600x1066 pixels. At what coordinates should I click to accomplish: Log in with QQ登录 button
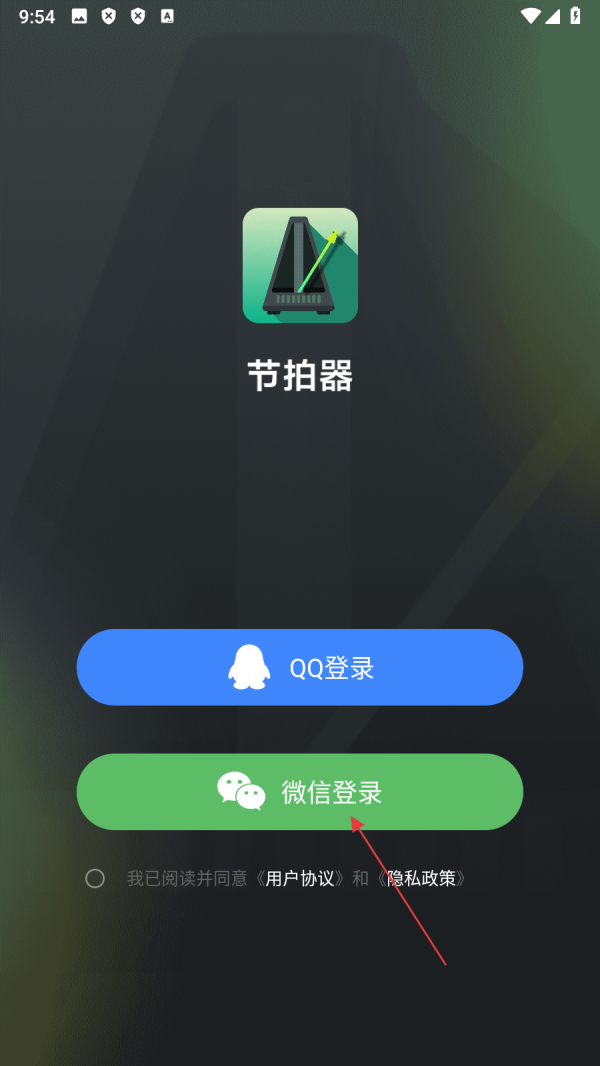coord(300,667)
